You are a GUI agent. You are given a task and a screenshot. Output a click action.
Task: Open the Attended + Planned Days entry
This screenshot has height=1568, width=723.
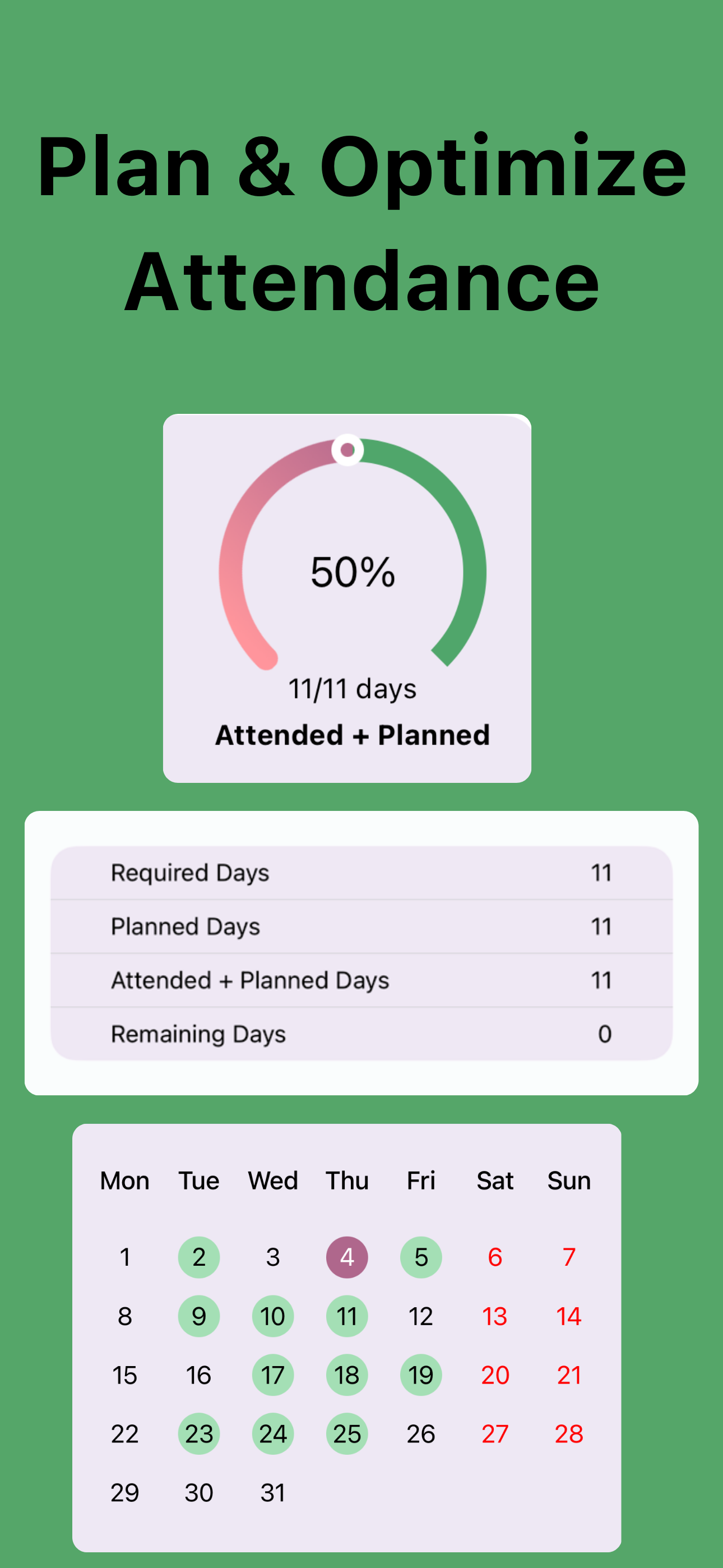coord(361,979)
